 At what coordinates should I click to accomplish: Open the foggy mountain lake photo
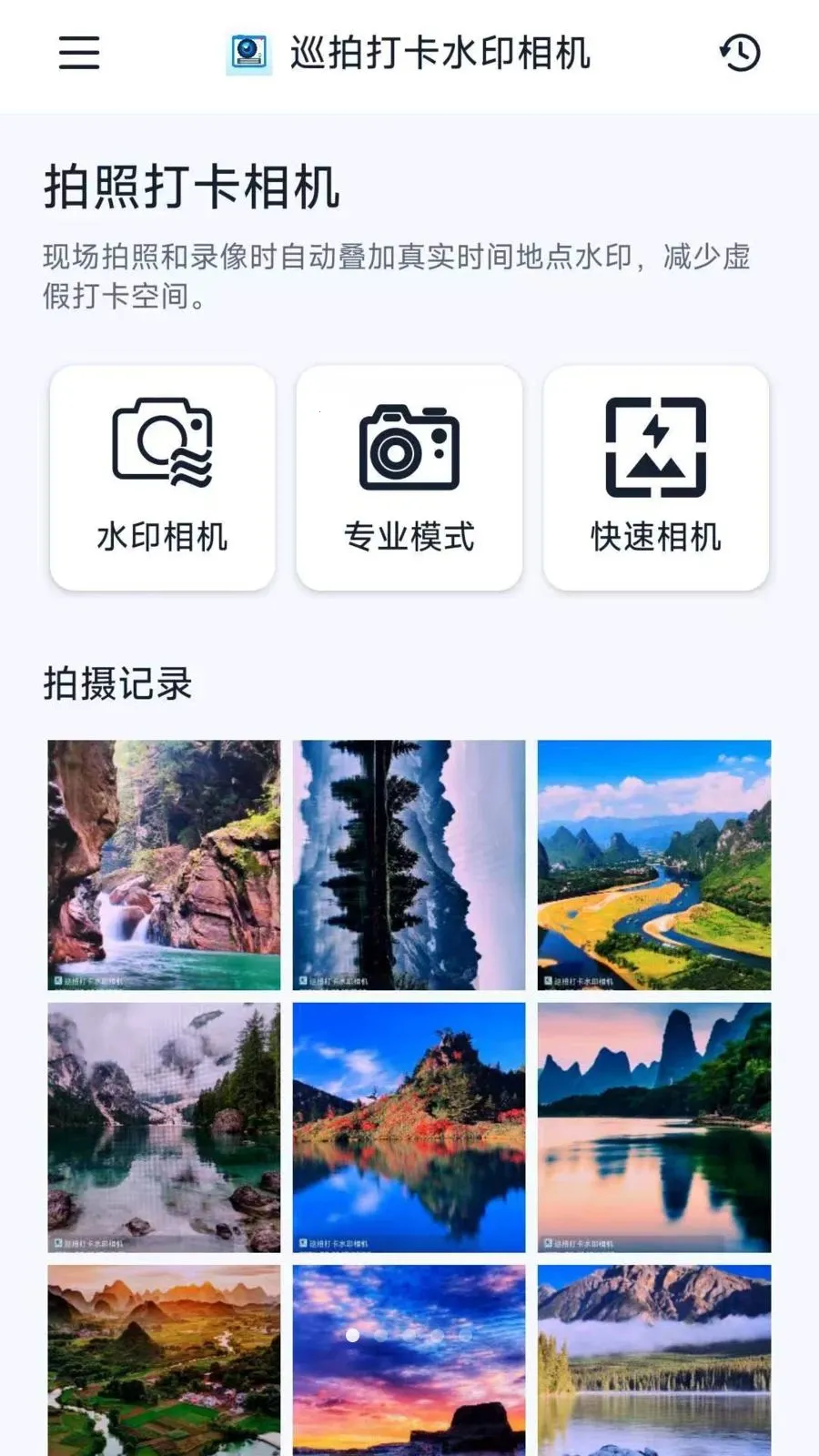[654, 1360]
